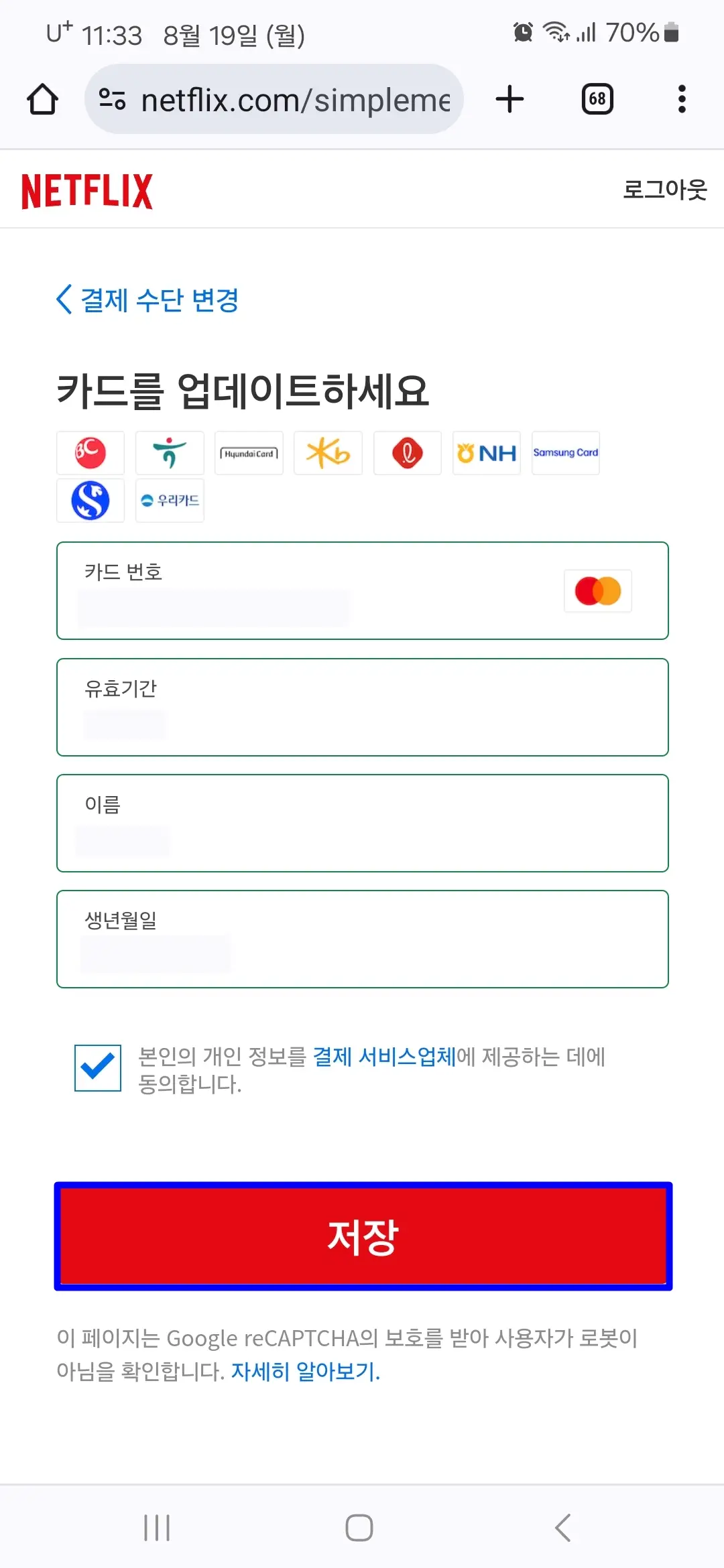Select the BC card icon
This screenshot has height=1568, width=724.
(x=90, y=452)
